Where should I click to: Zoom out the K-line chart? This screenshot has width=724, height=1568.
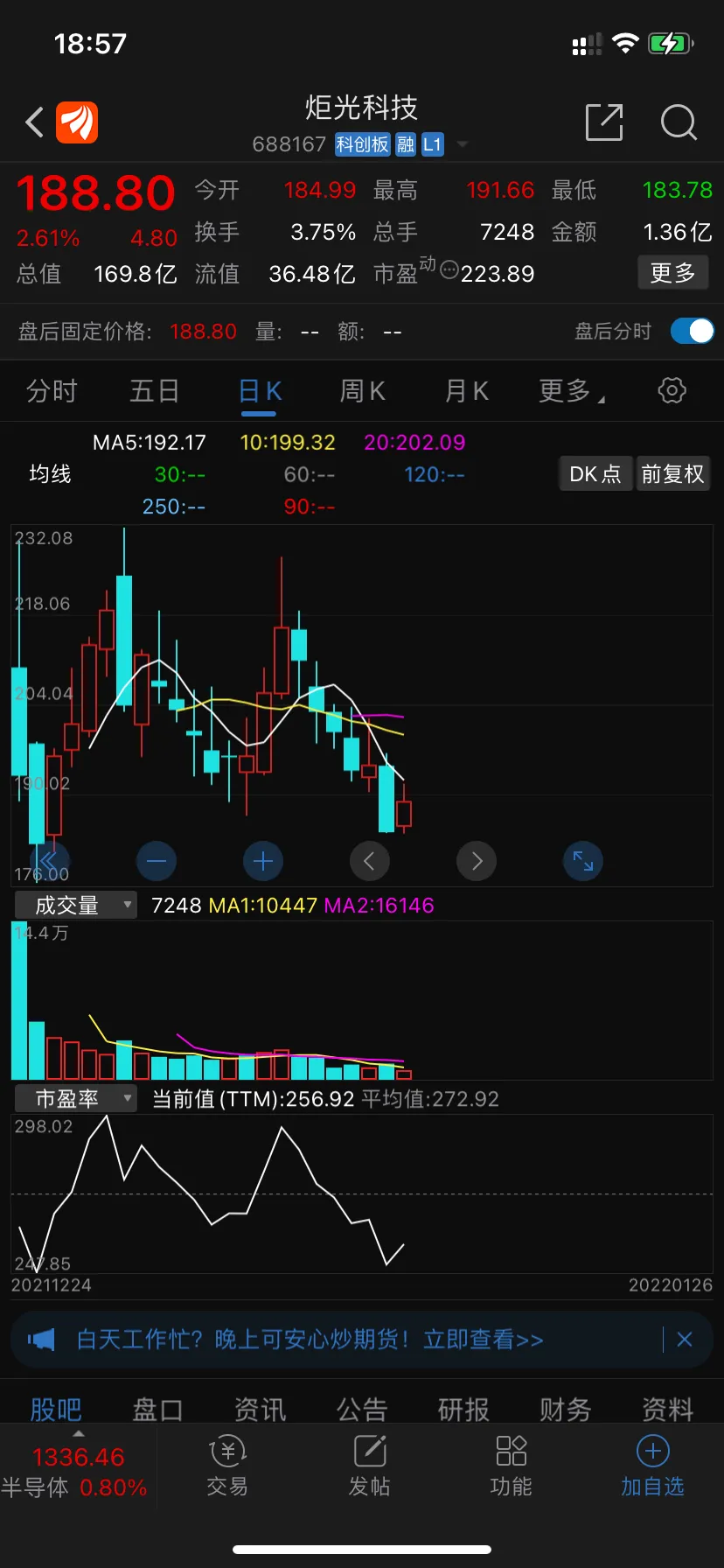(157, 862)
